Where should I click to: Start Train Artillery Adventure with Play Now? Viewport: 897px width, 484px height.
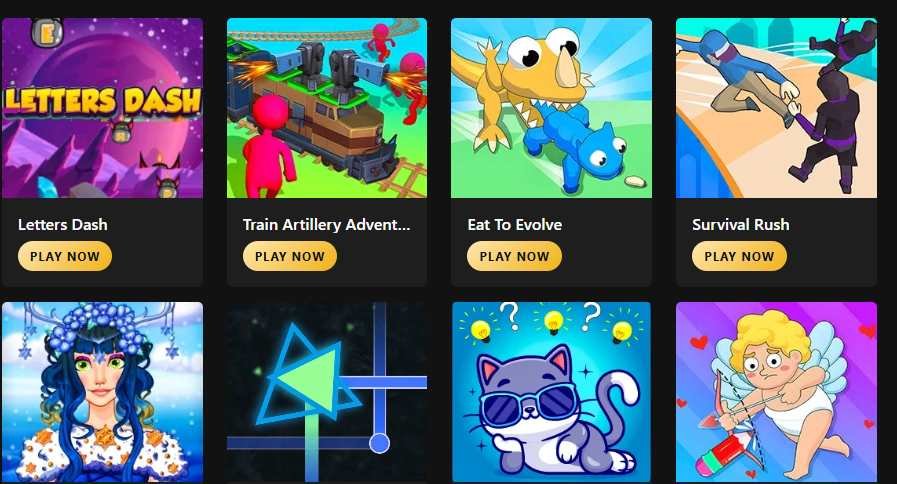coord(290,256)
